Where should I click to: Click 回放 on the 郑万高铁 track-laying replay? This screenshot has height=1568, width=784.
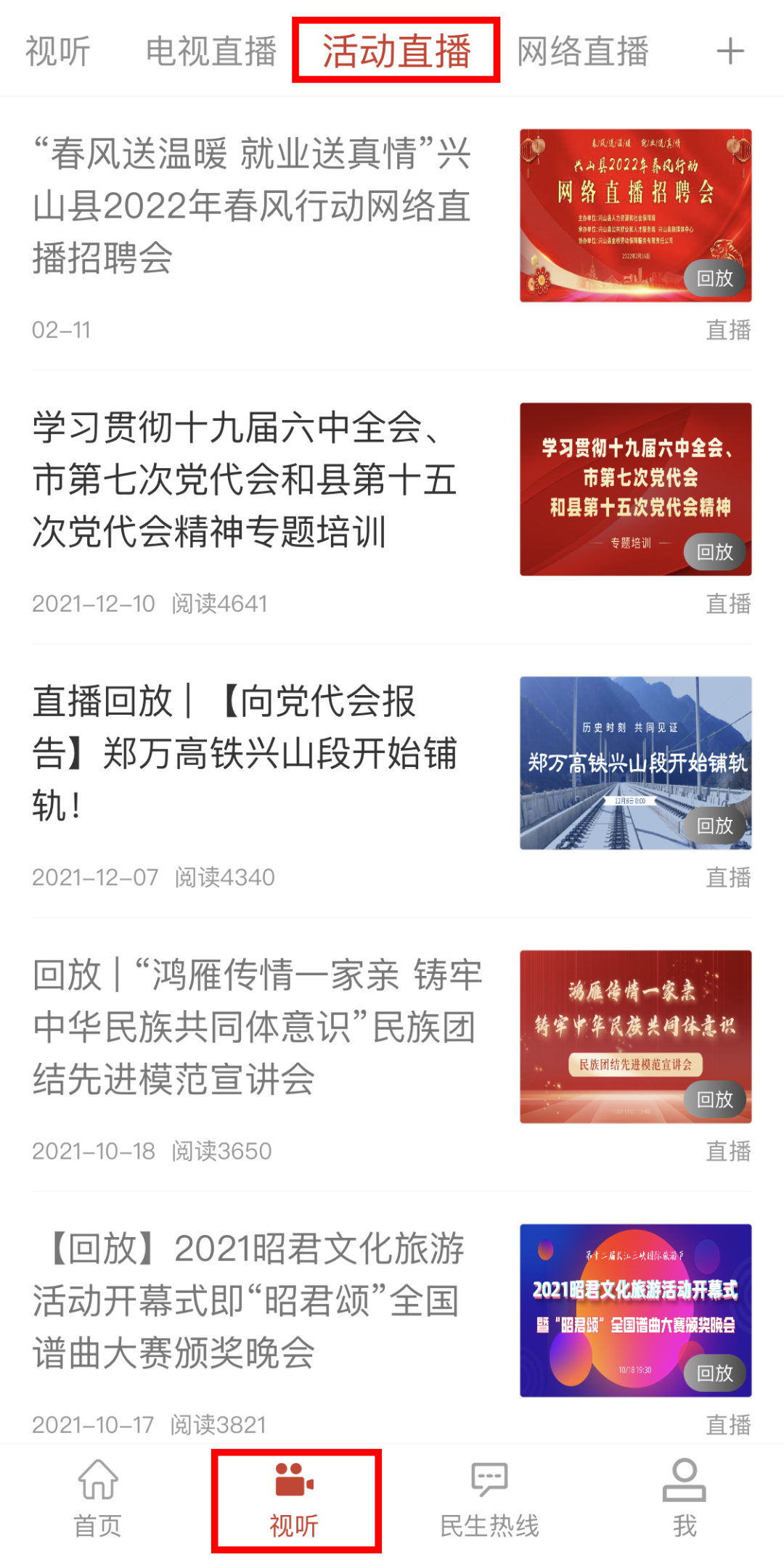[x=714, y=825]
